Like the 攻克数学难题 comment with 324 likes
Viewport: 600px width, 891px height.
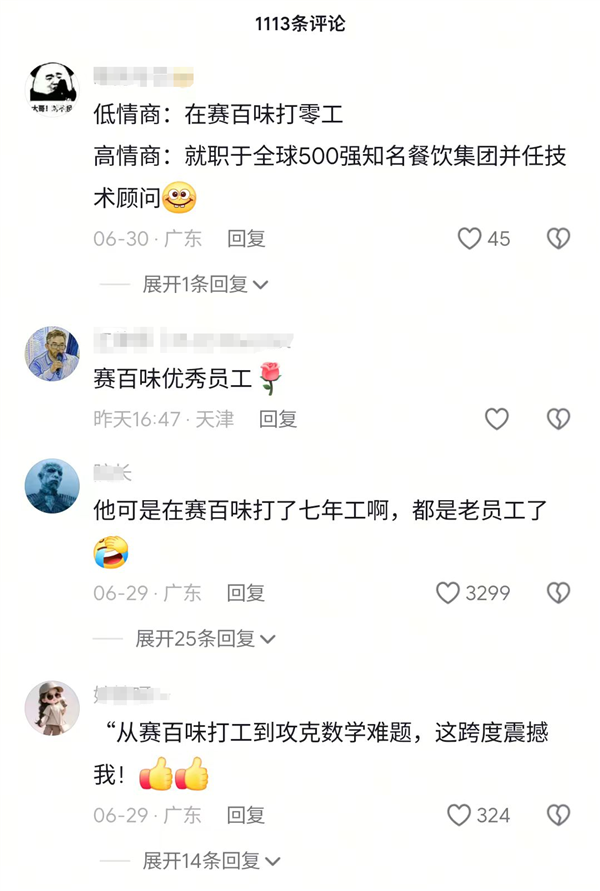pyautogui.click(x=459, y=815)
